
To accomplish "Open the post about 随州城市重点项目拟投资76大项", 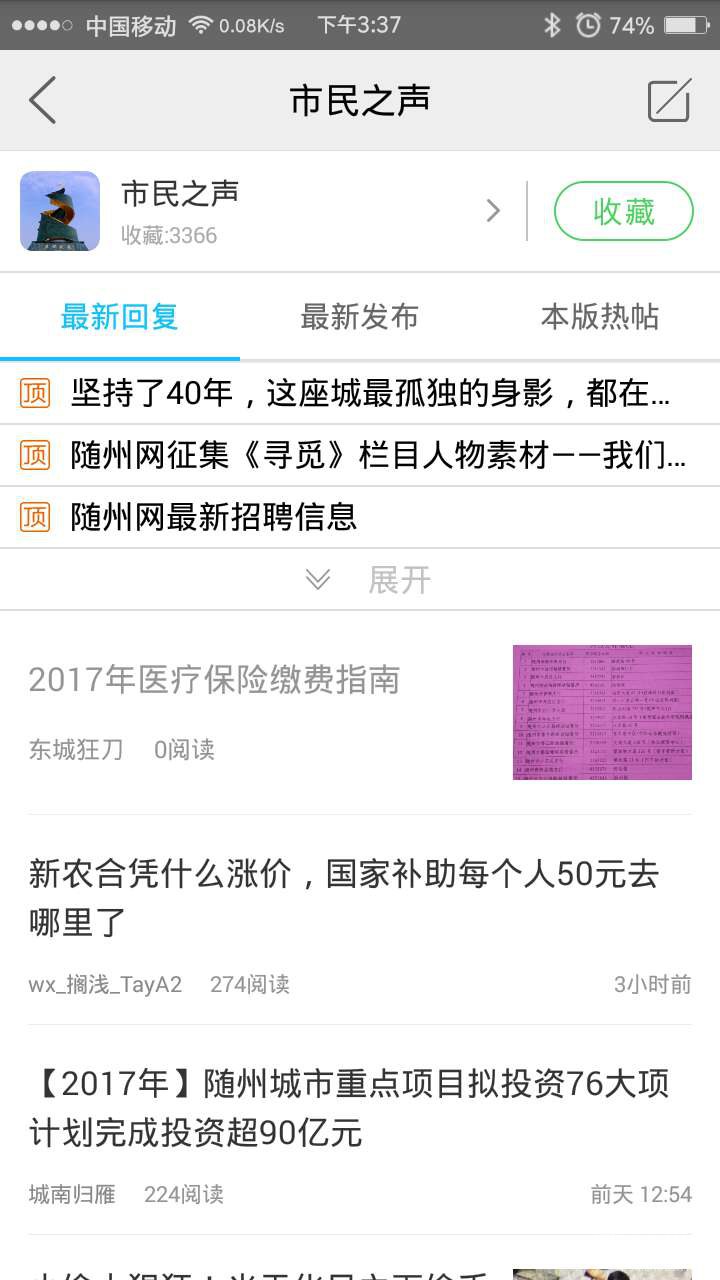I will [x=350, y=1108].
